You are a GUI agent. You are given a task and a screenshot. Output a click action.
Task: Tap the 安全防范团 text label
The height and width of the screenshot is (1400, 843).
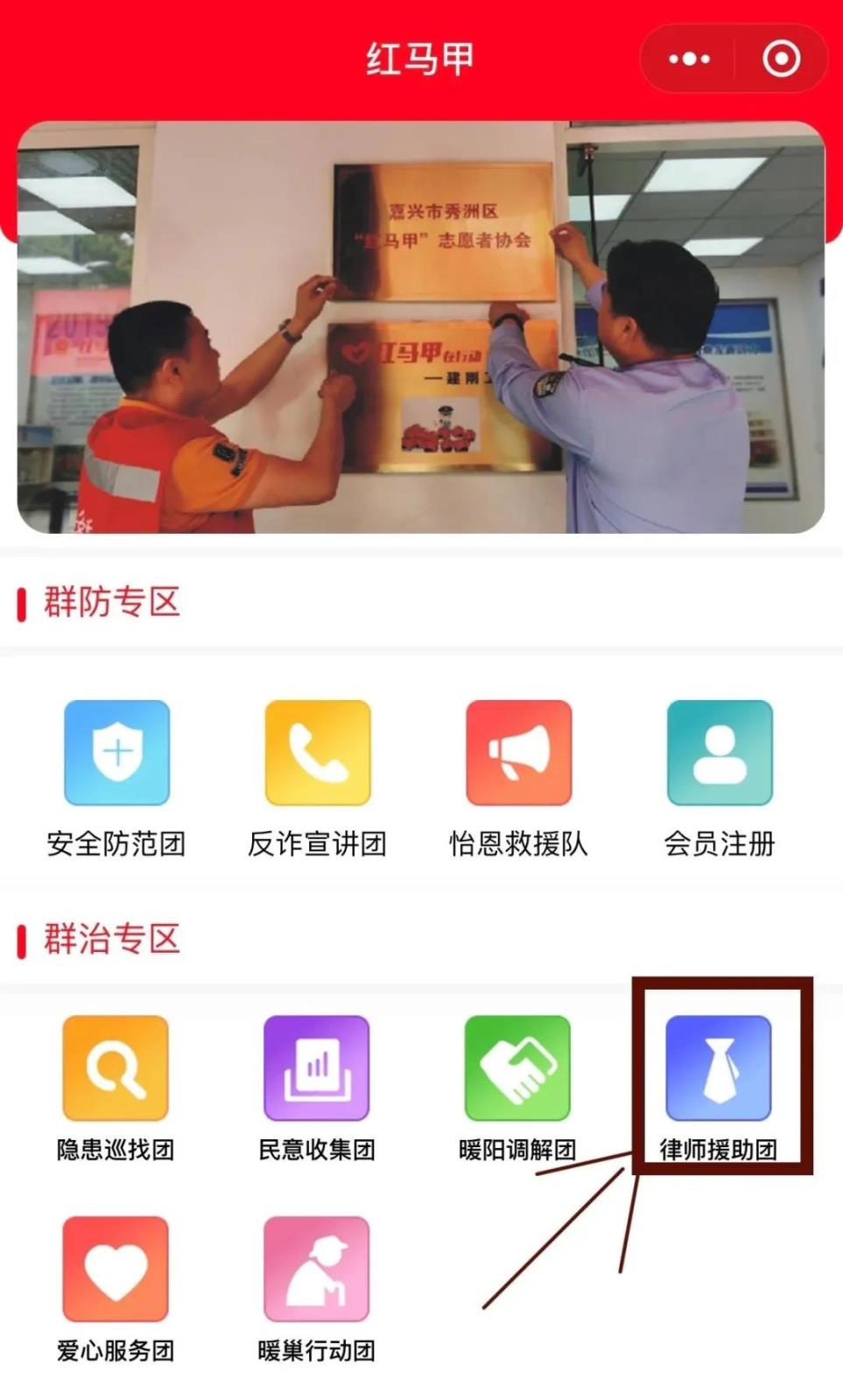click(116, 844)
